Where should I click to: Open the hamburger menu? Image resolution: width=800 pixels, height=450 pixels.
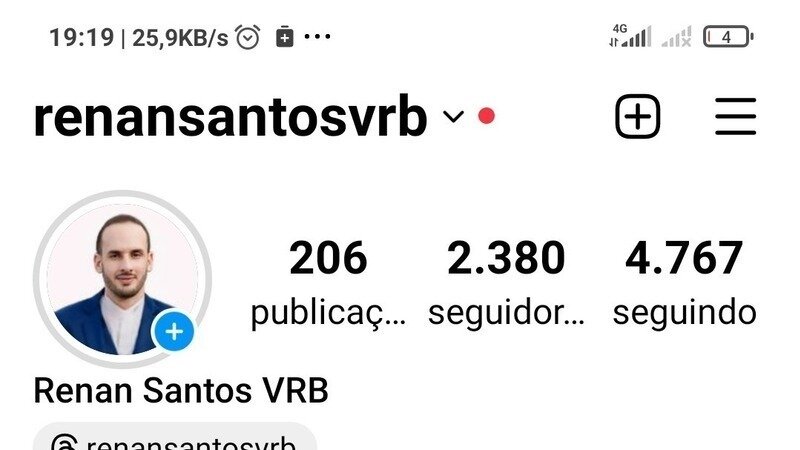click(x=735, y=118)
